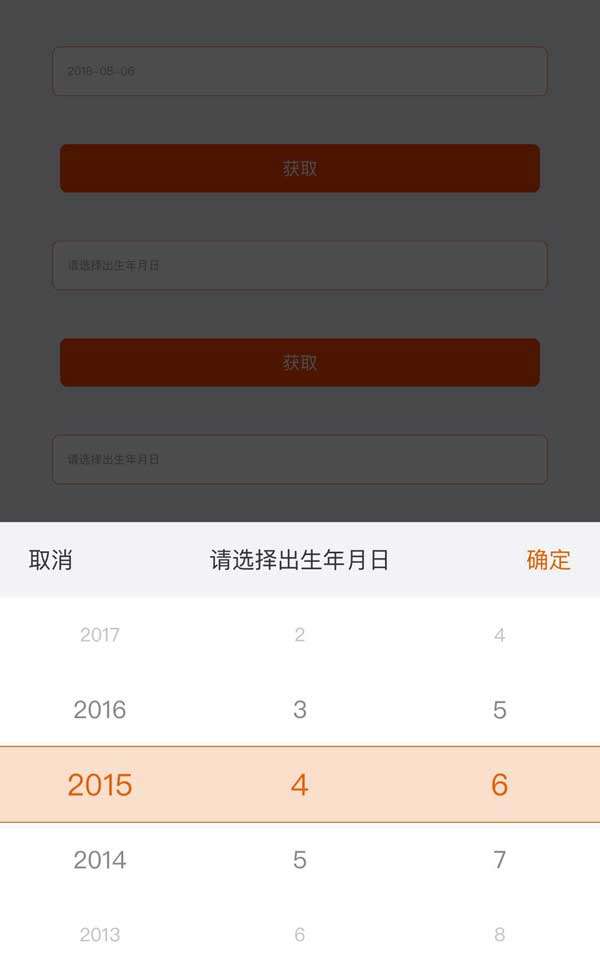Tap 取消 to cancel the date picker

click(x=50, y=560)
